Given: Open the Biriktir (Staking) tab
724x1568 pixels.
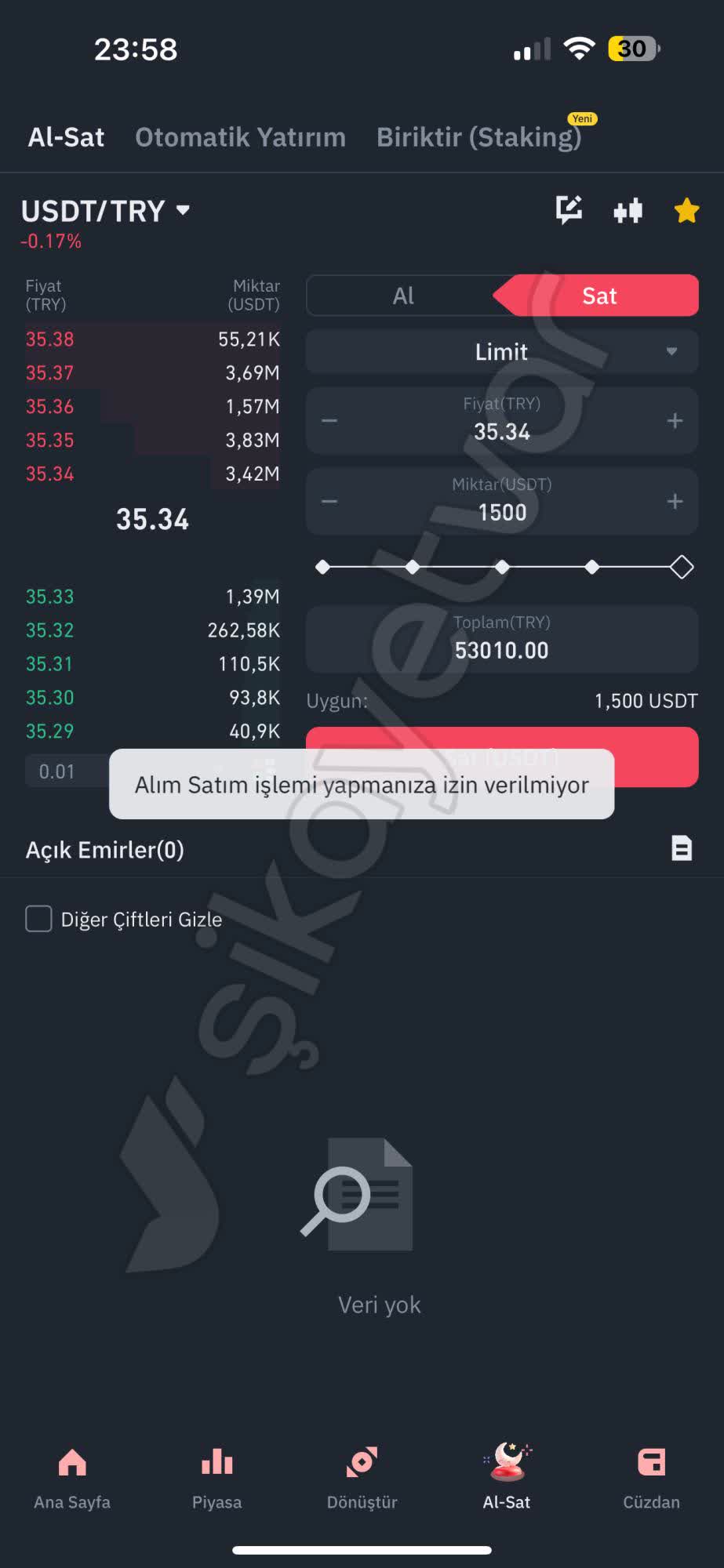Looking at the screenshot, I should 478,136.
